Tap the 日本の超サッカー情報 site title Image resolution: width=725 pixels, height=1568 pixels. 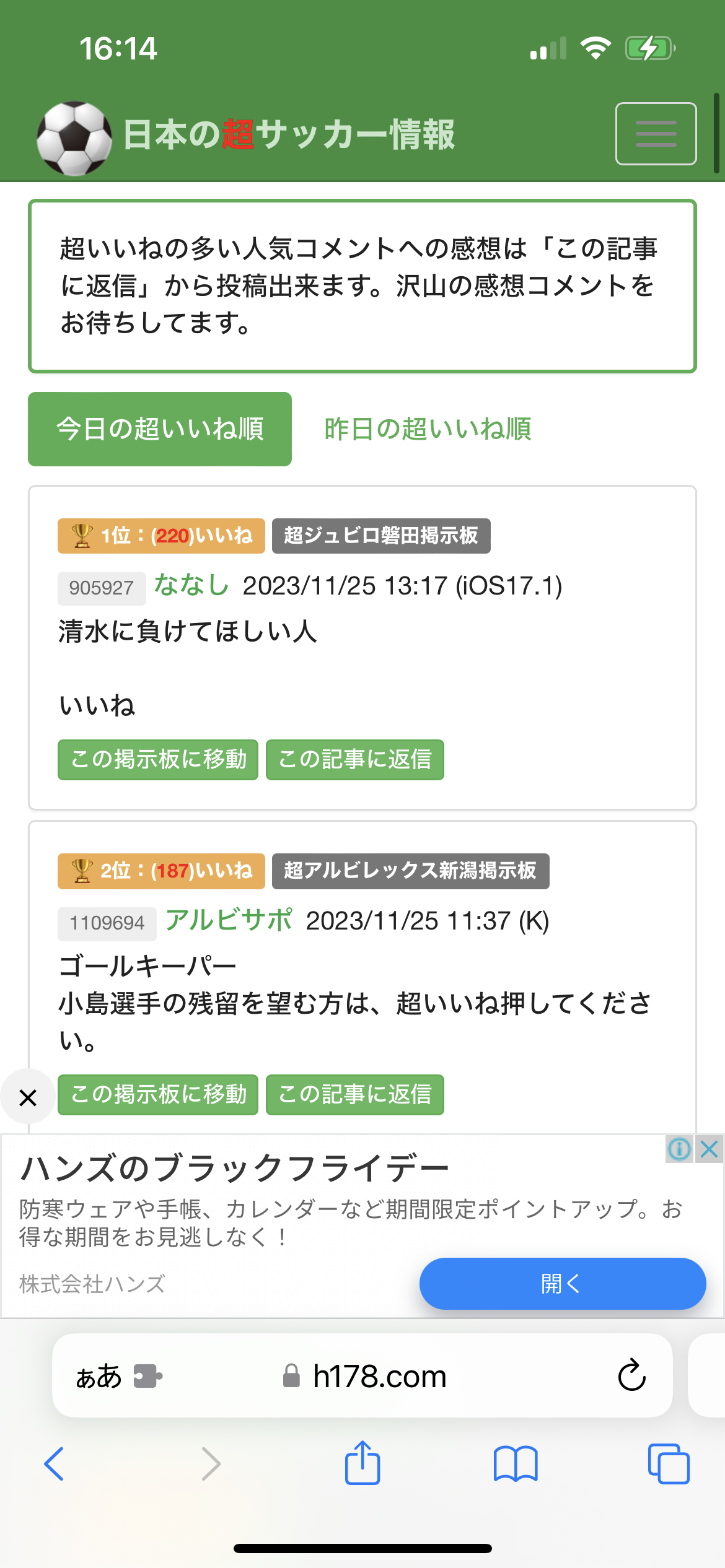(288, 135)
